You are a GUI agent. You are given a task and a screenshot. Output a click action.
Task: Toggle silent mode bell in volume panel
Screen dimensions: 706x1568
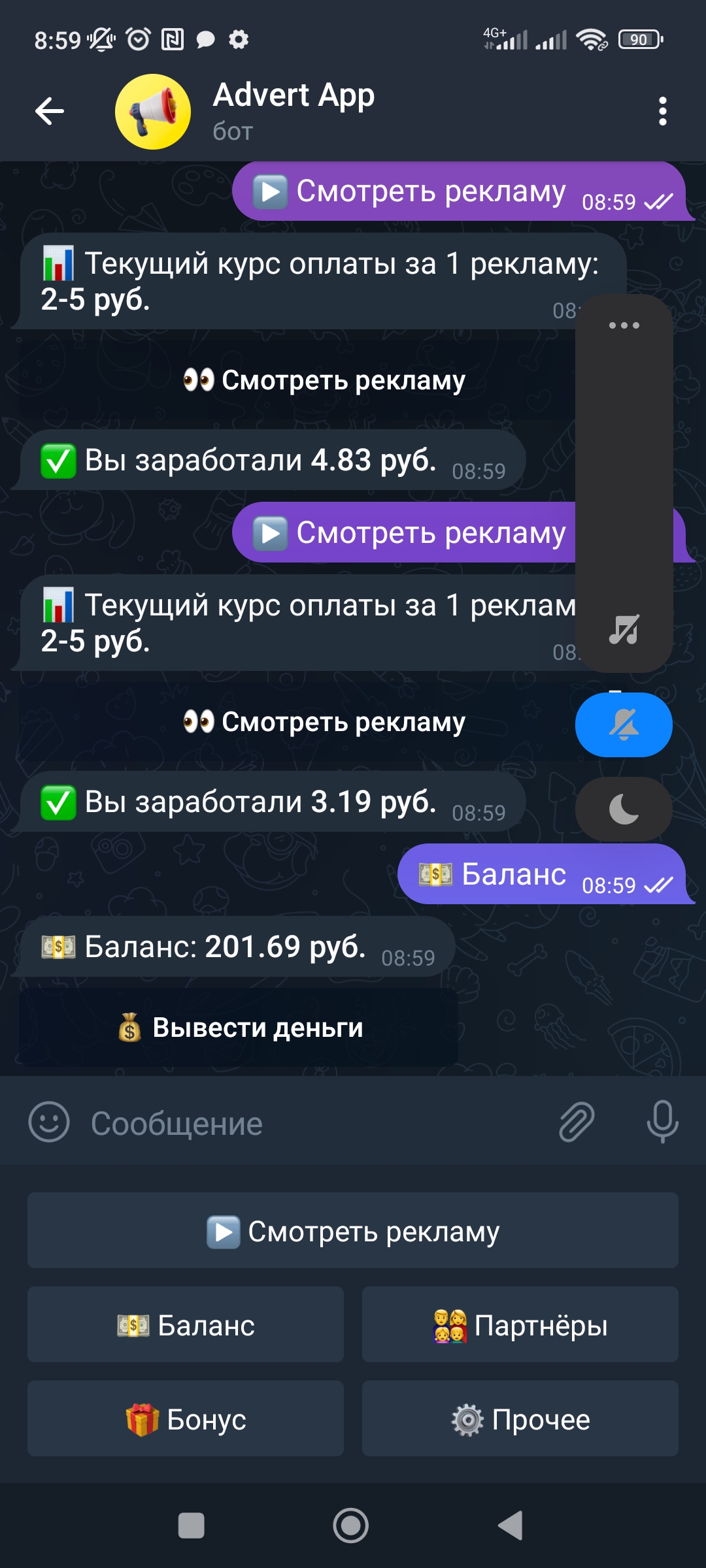624,725
